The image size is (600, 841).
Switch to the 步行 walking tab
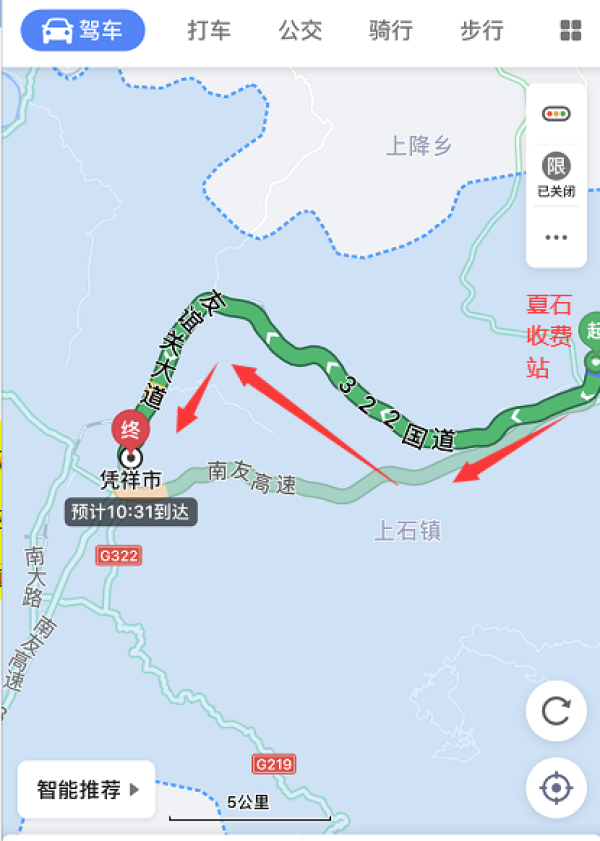[x=481, y=30]
